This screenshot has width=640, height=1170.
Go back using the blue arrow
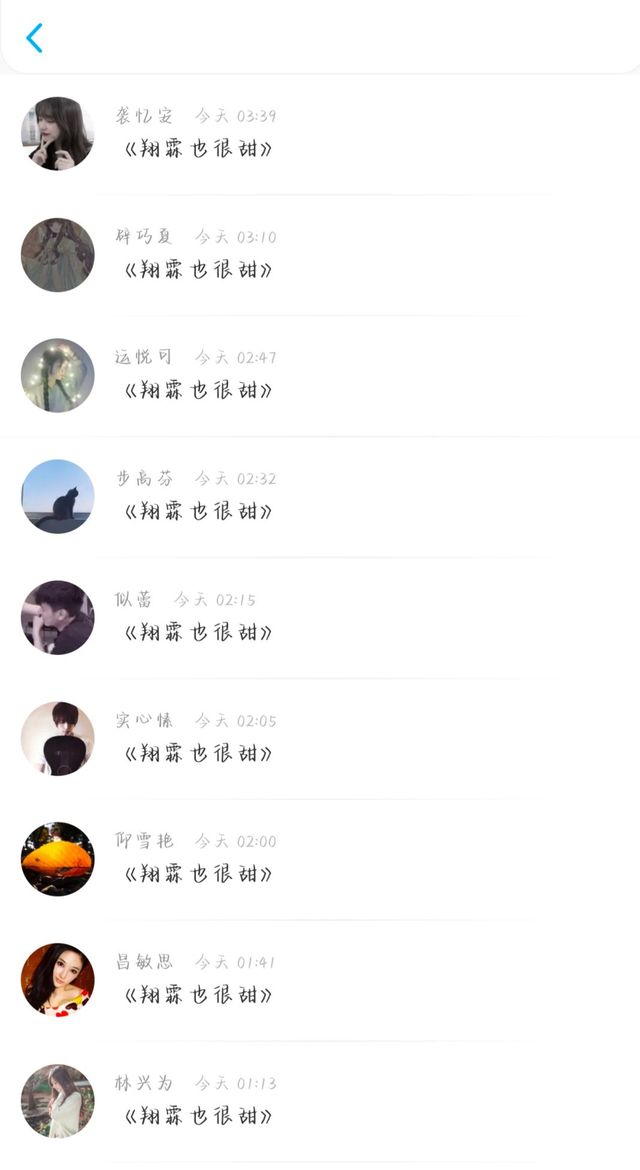tap(34, 38)
